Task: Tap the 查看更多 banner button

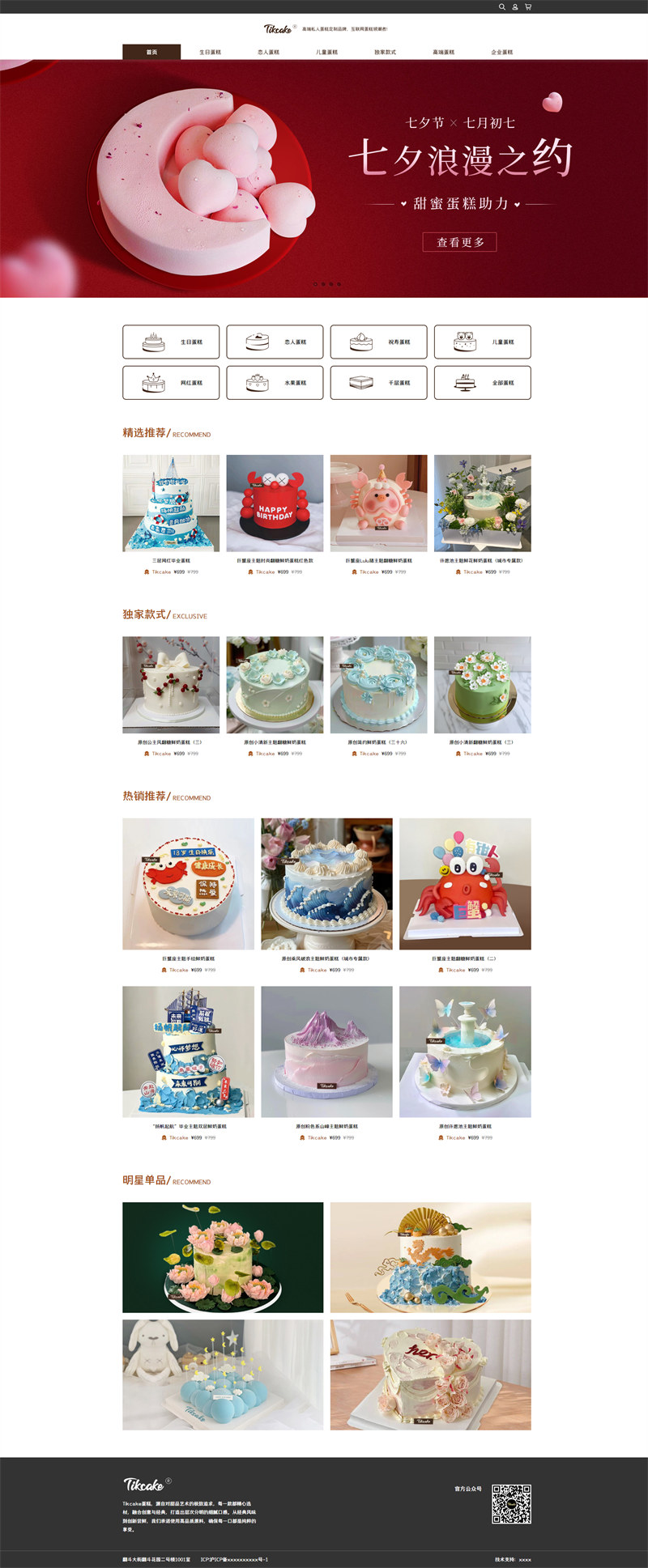Action: pos(460,242)
